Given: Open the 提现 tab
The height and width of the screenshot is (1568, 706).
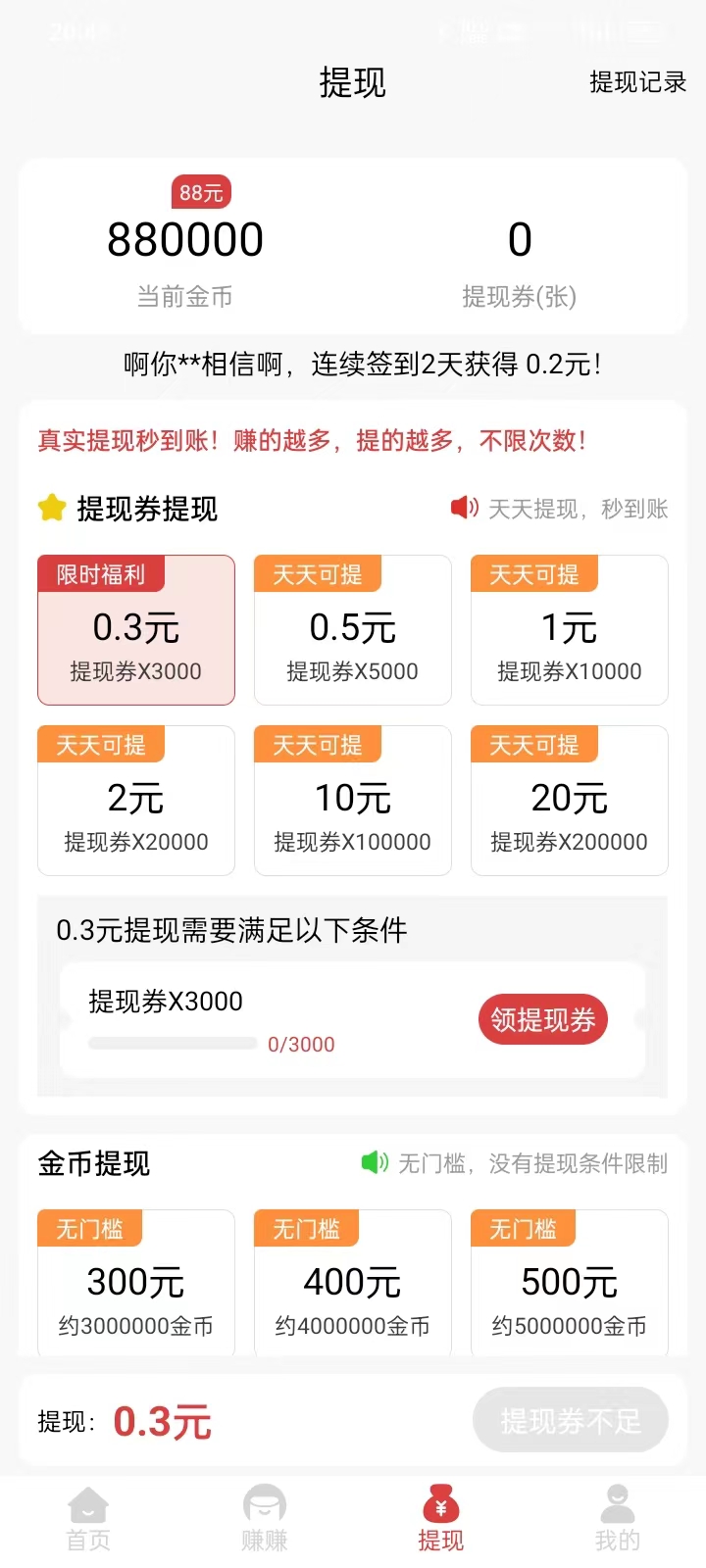Looking at the screenshot, I should 441,1519.
